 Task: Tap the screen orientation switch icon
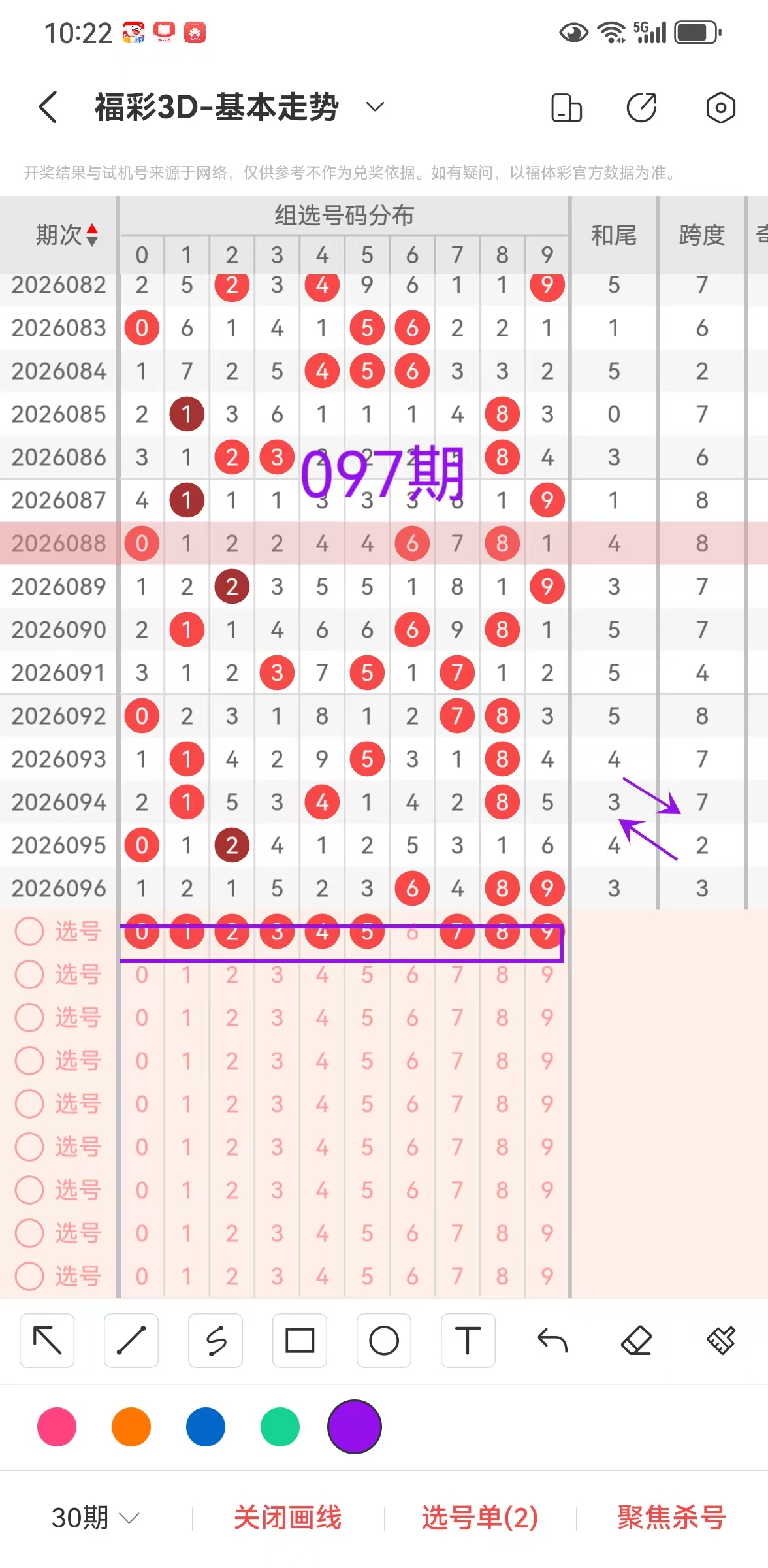tap(566, 108)
